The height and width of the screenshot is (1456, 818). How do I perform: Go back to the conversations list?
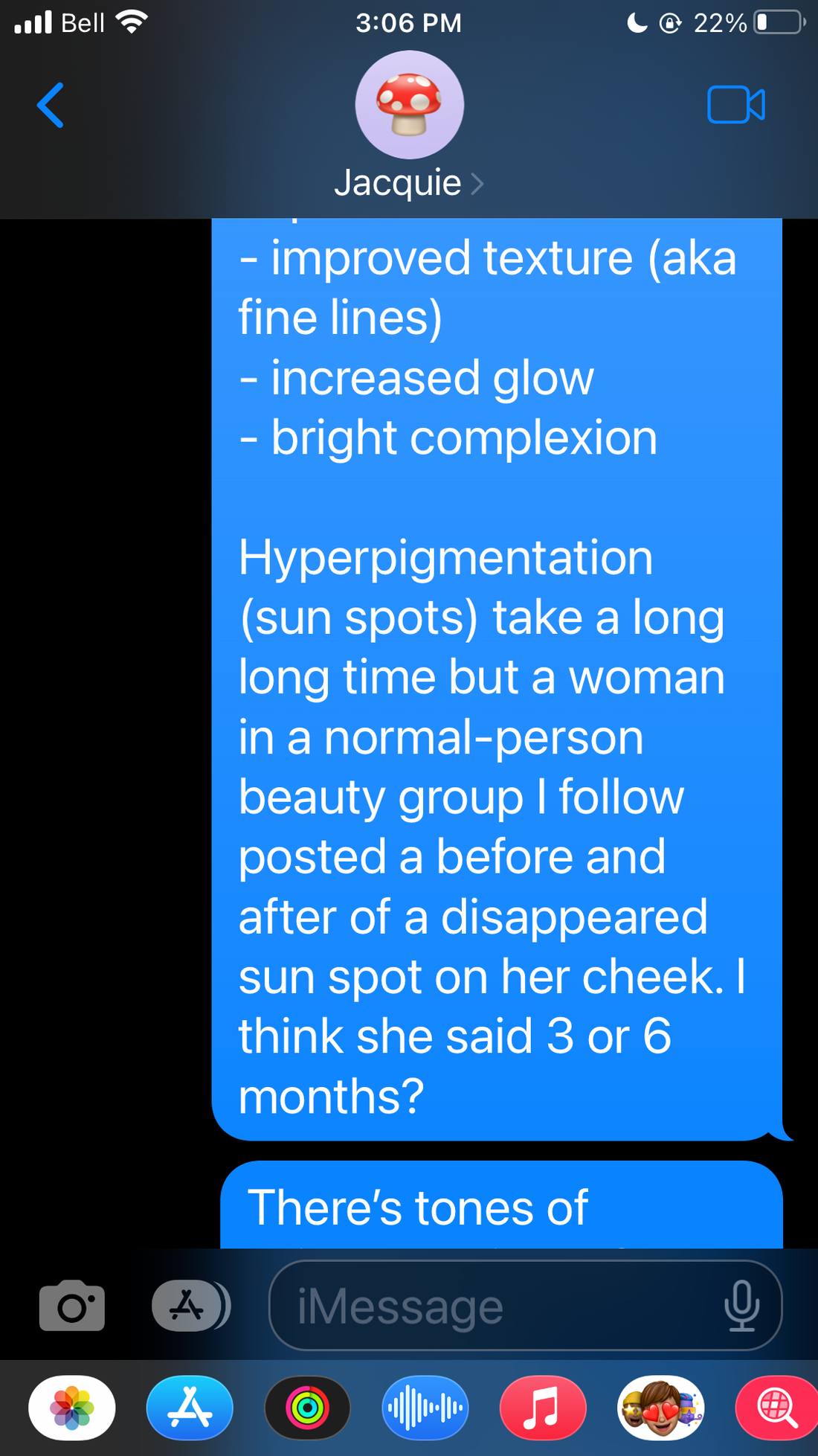(51, 105)
